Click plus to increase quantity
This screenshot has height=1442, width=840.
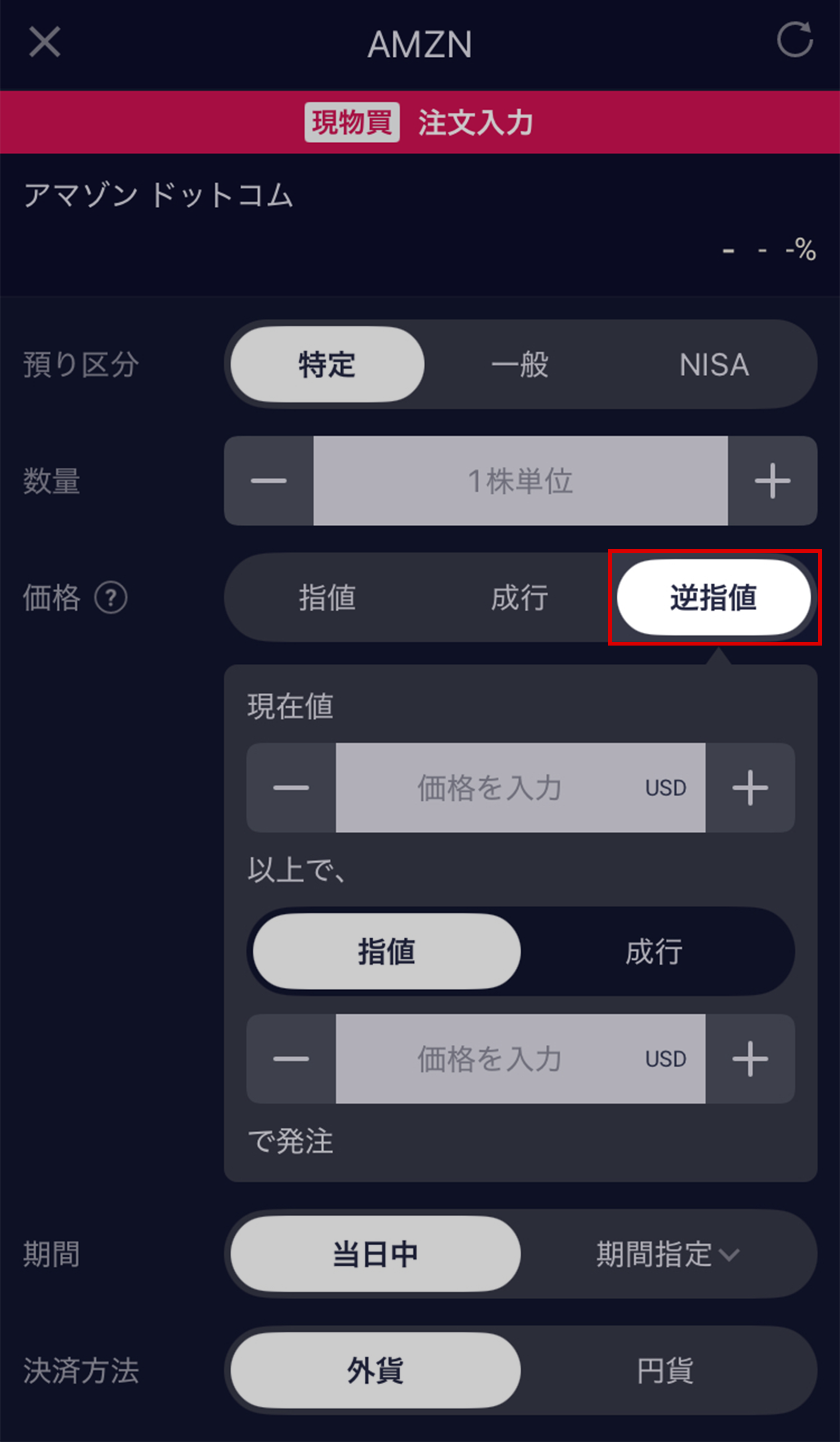771,481
